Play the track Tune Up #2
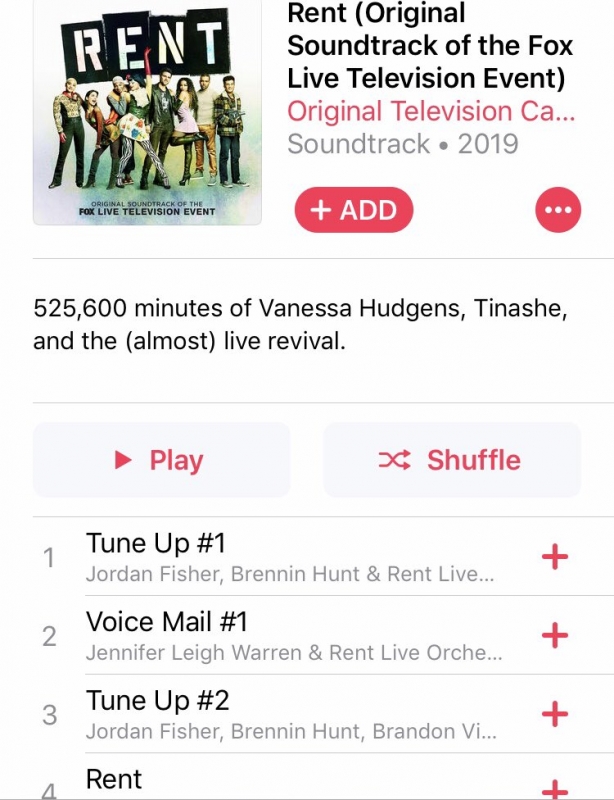614x800 pixels. tap(290, 714)
